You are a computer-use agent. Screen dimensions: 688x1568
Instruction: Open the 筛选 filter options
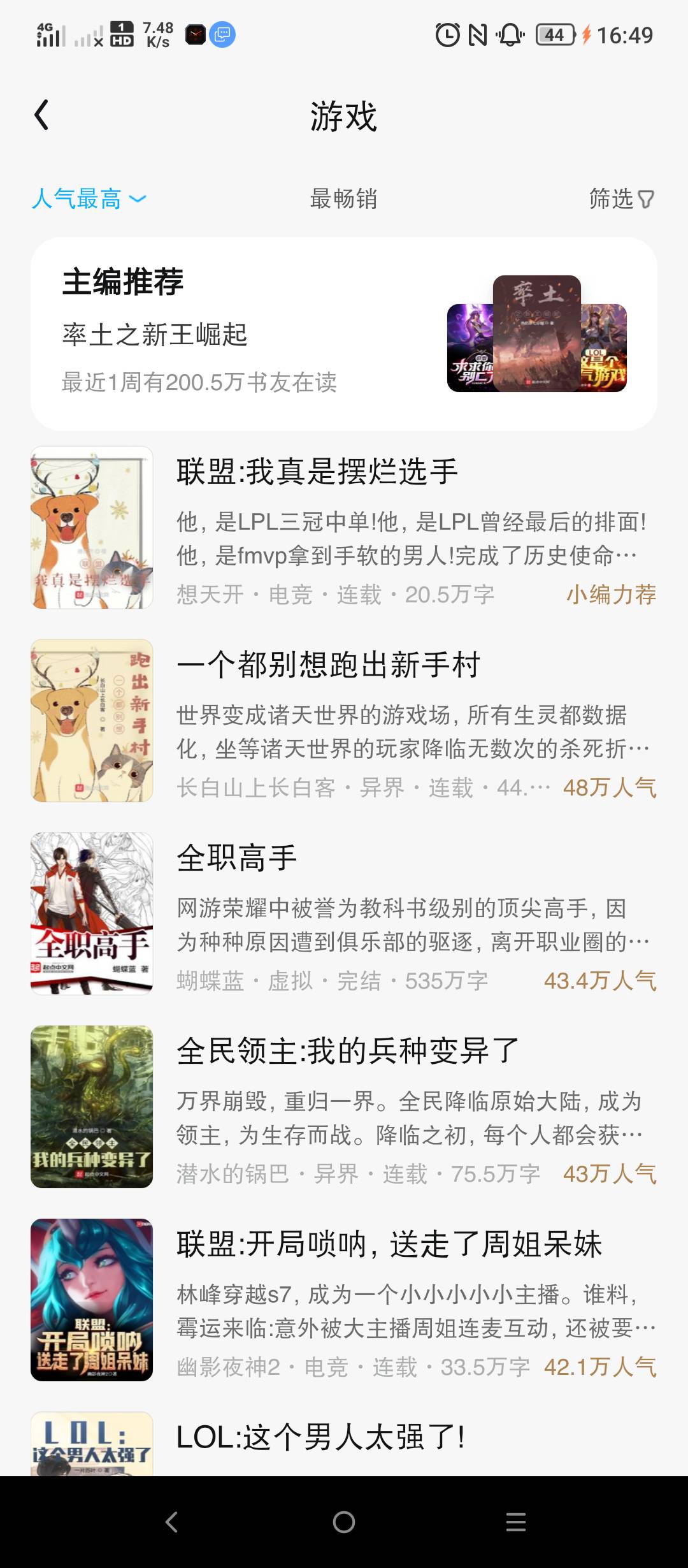621,199
